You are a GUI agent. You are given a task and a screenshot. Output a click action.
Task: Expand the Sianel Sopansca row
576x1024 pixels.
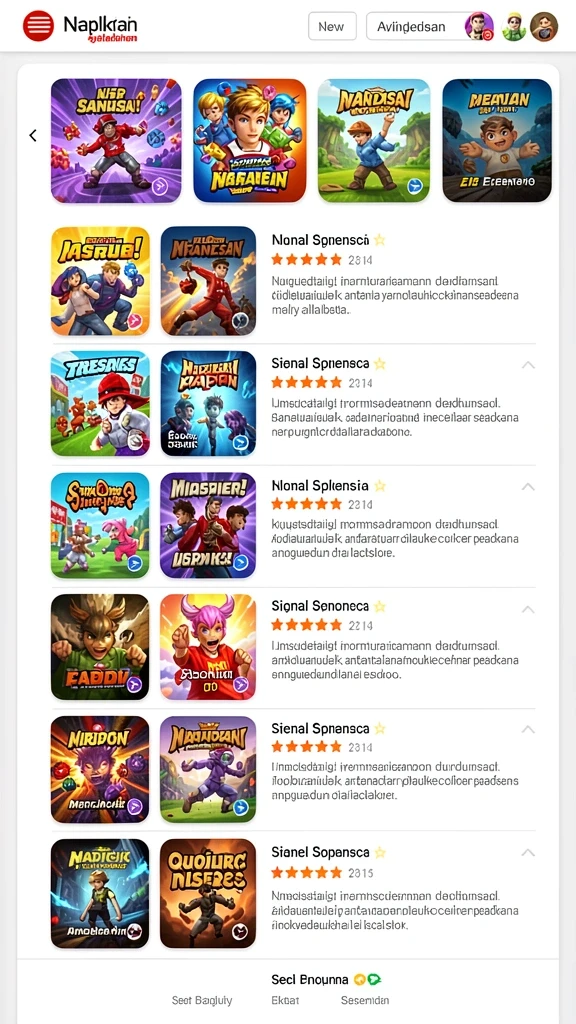[528, 853]
